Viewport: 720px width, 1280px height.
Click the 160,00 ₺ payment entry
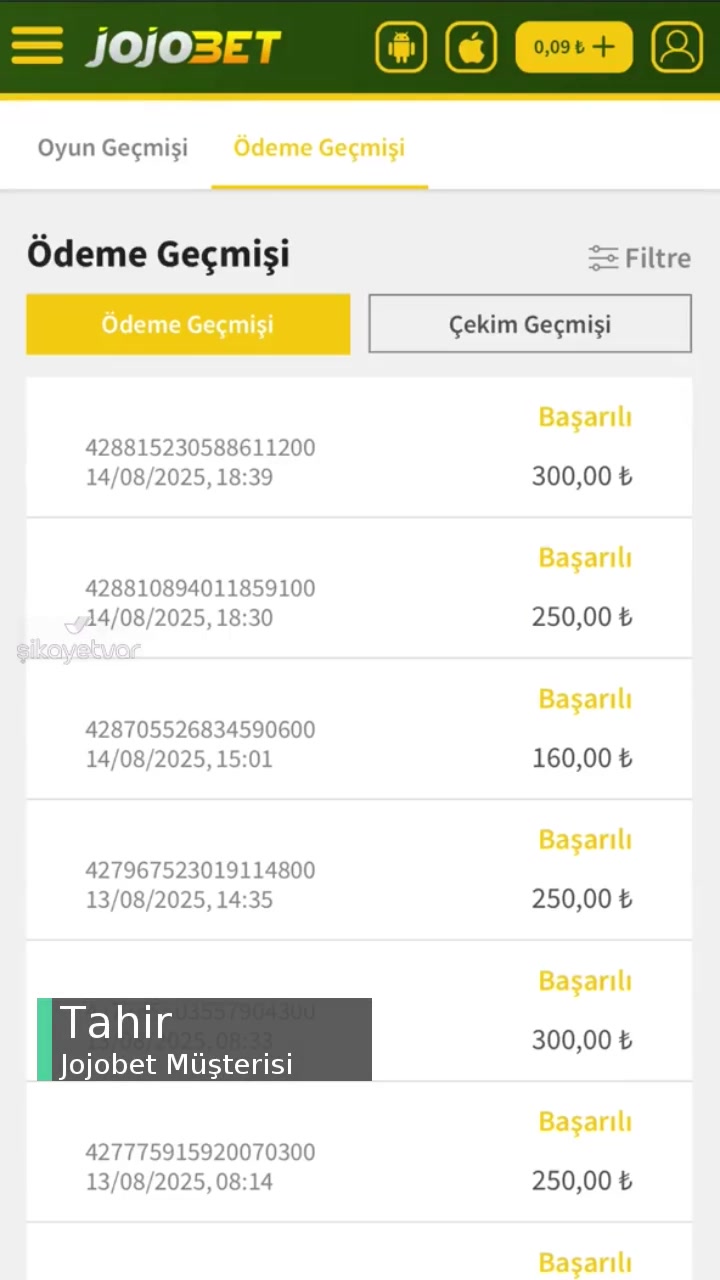click(x=581, y=758)
